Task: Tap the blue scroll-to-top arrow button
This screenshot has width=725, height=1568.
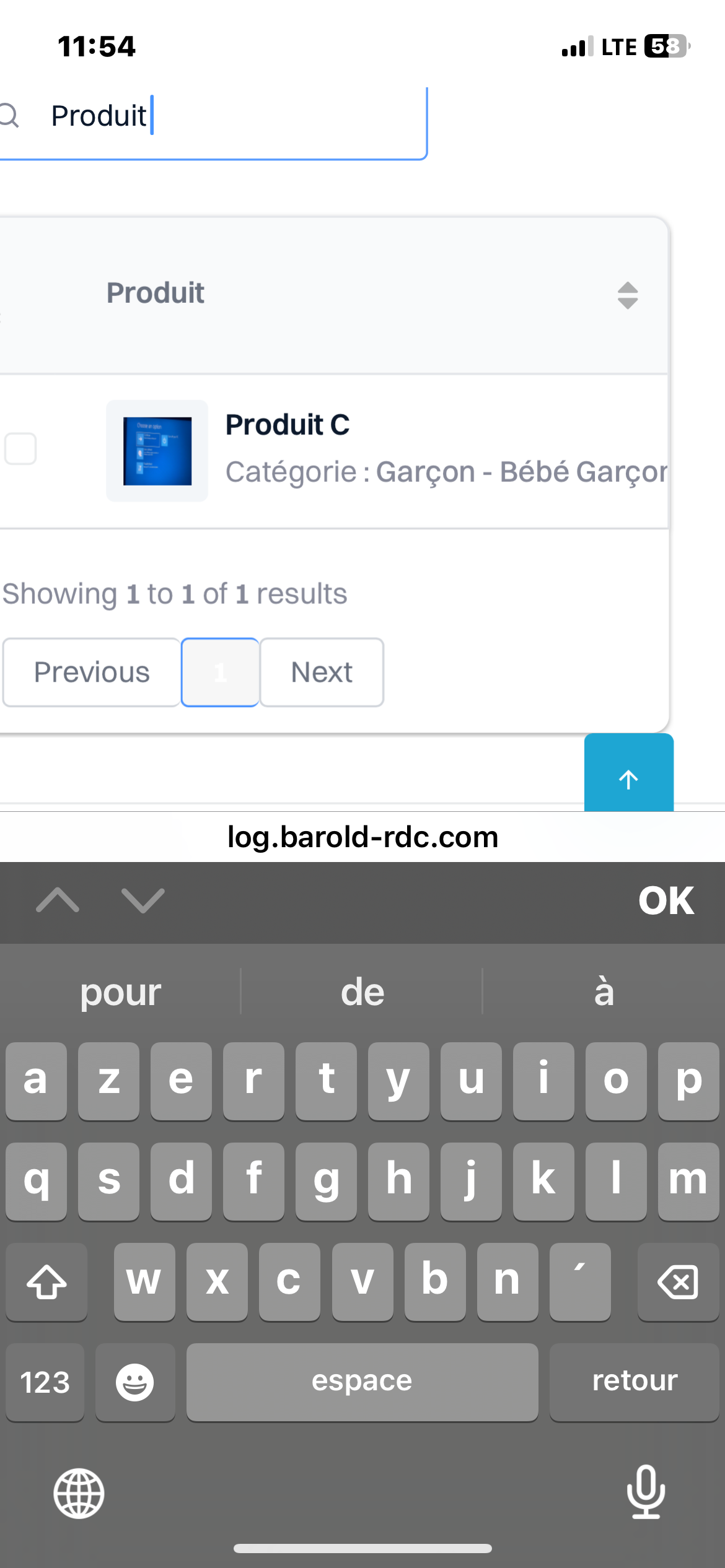Action: click(x=628, y=777)
